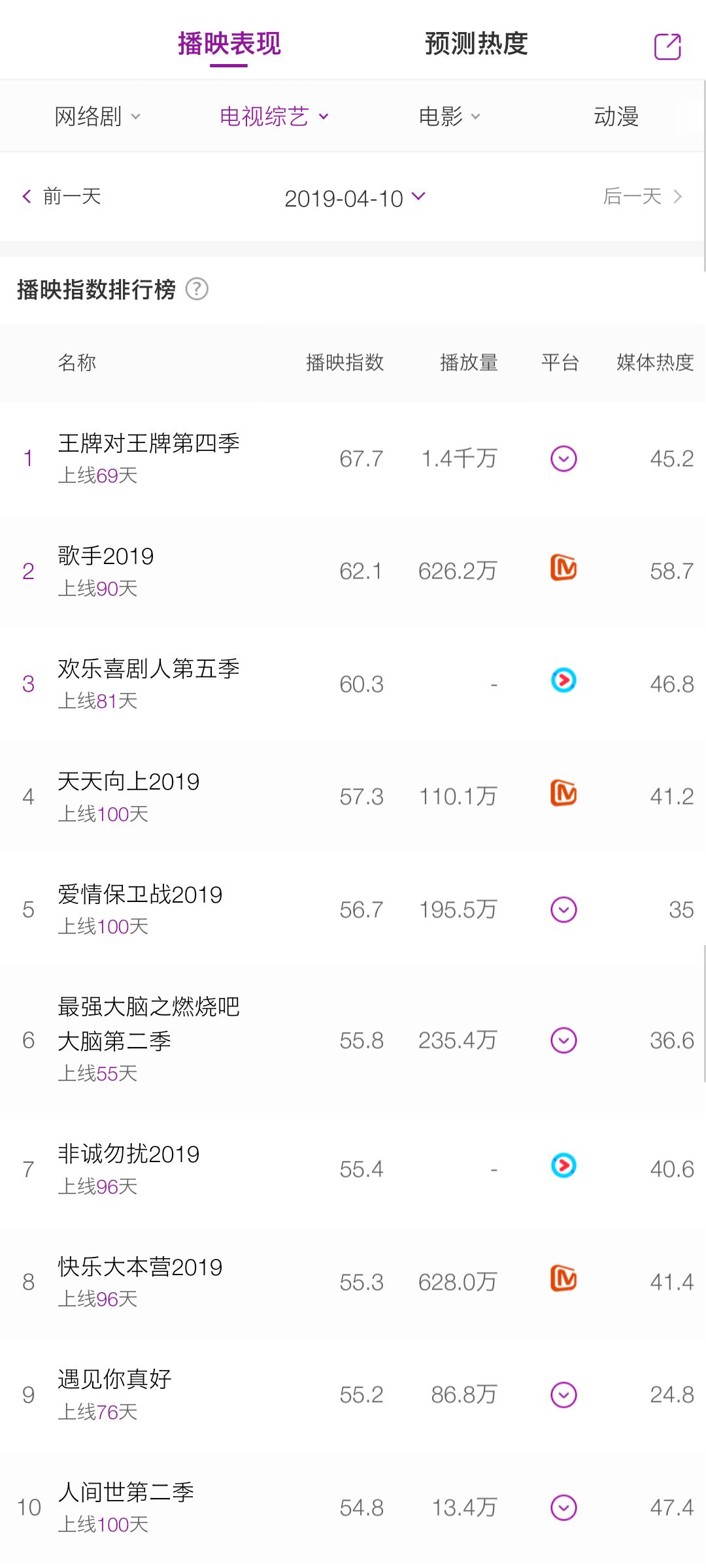Image resolution: width=706 pixels, height=1568 pixels.
Task: Expand the 网络剧 category dropdown
Action: (x=97, y=116)
